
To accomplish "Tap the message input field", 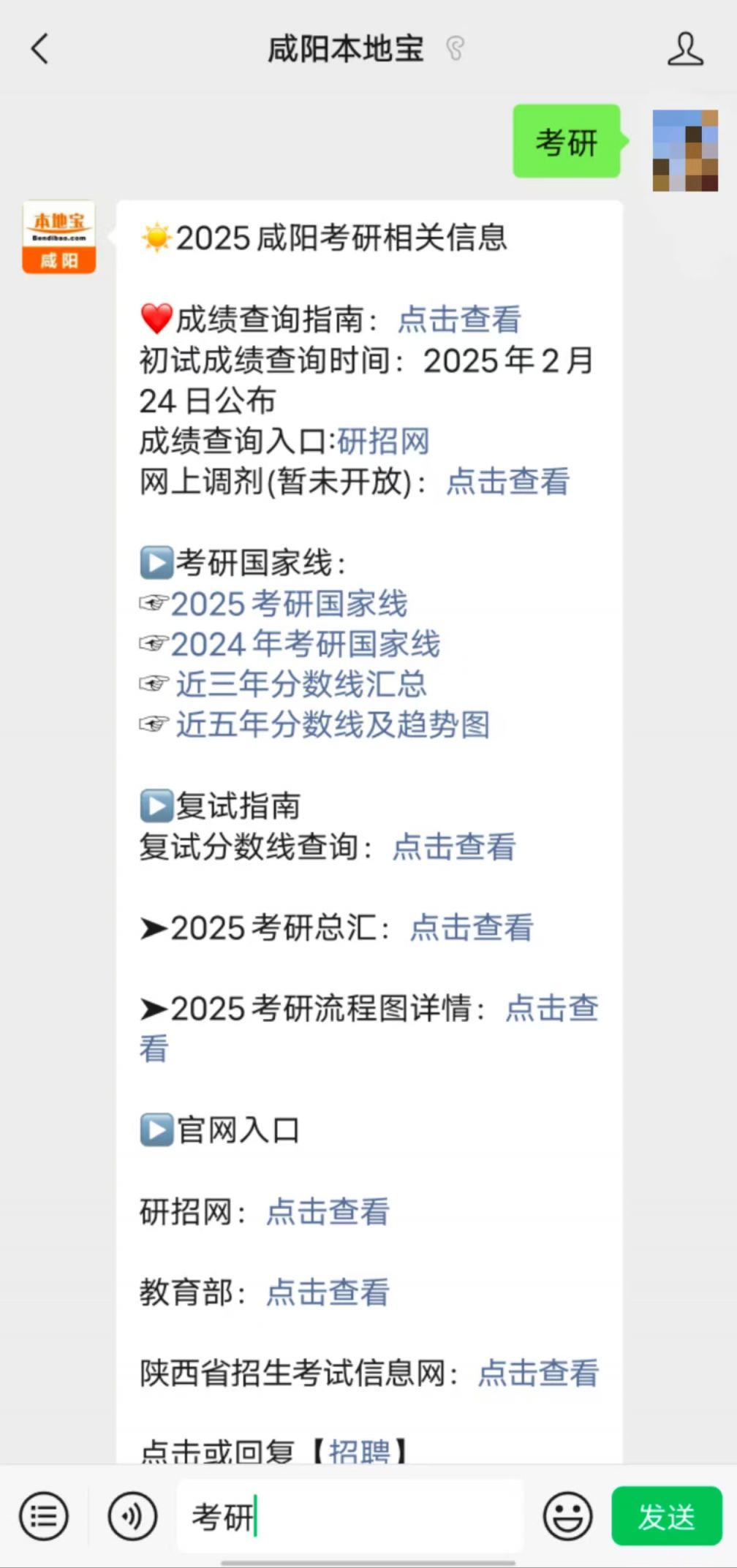I will 350,1516.
